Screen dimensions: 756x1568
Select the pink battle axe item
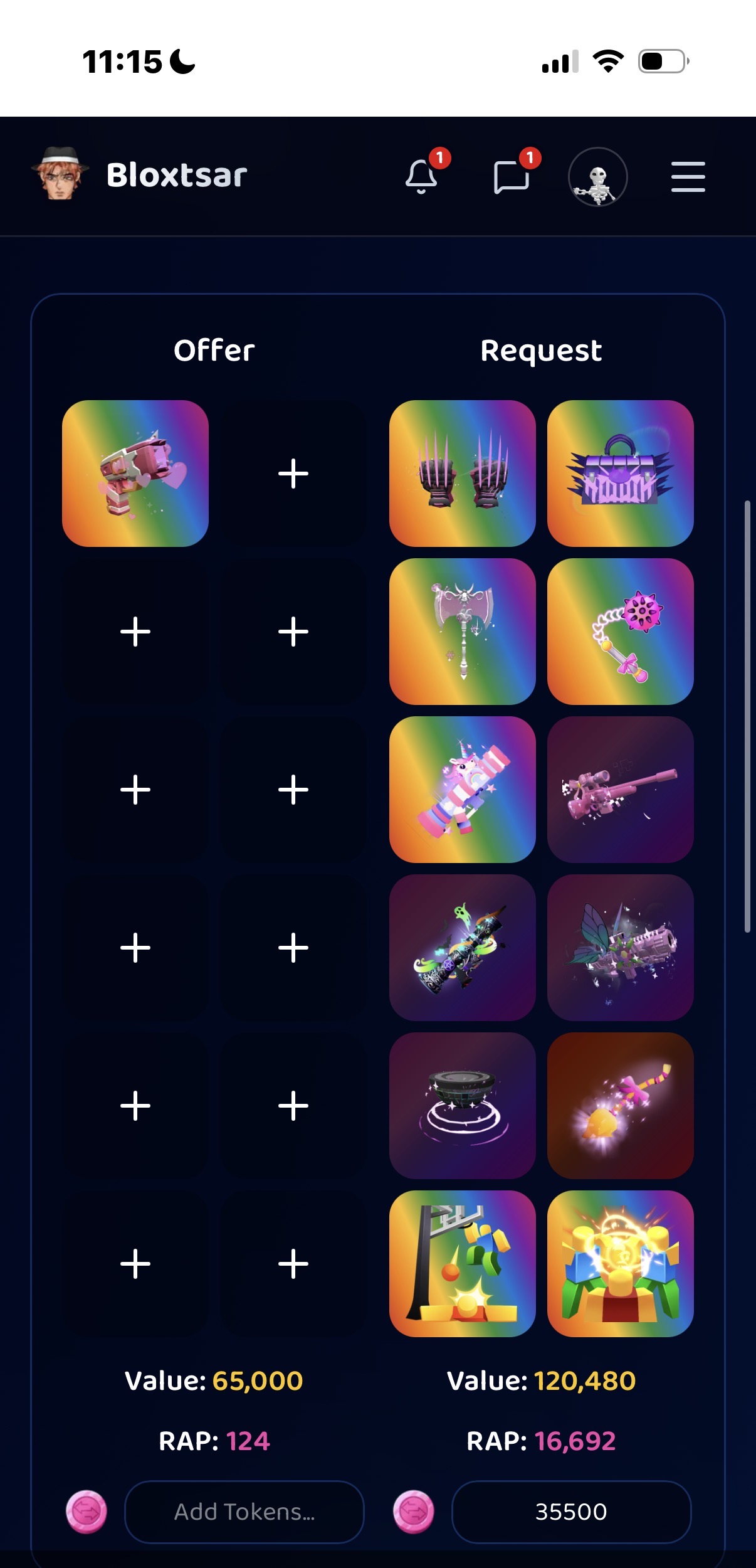463,632
